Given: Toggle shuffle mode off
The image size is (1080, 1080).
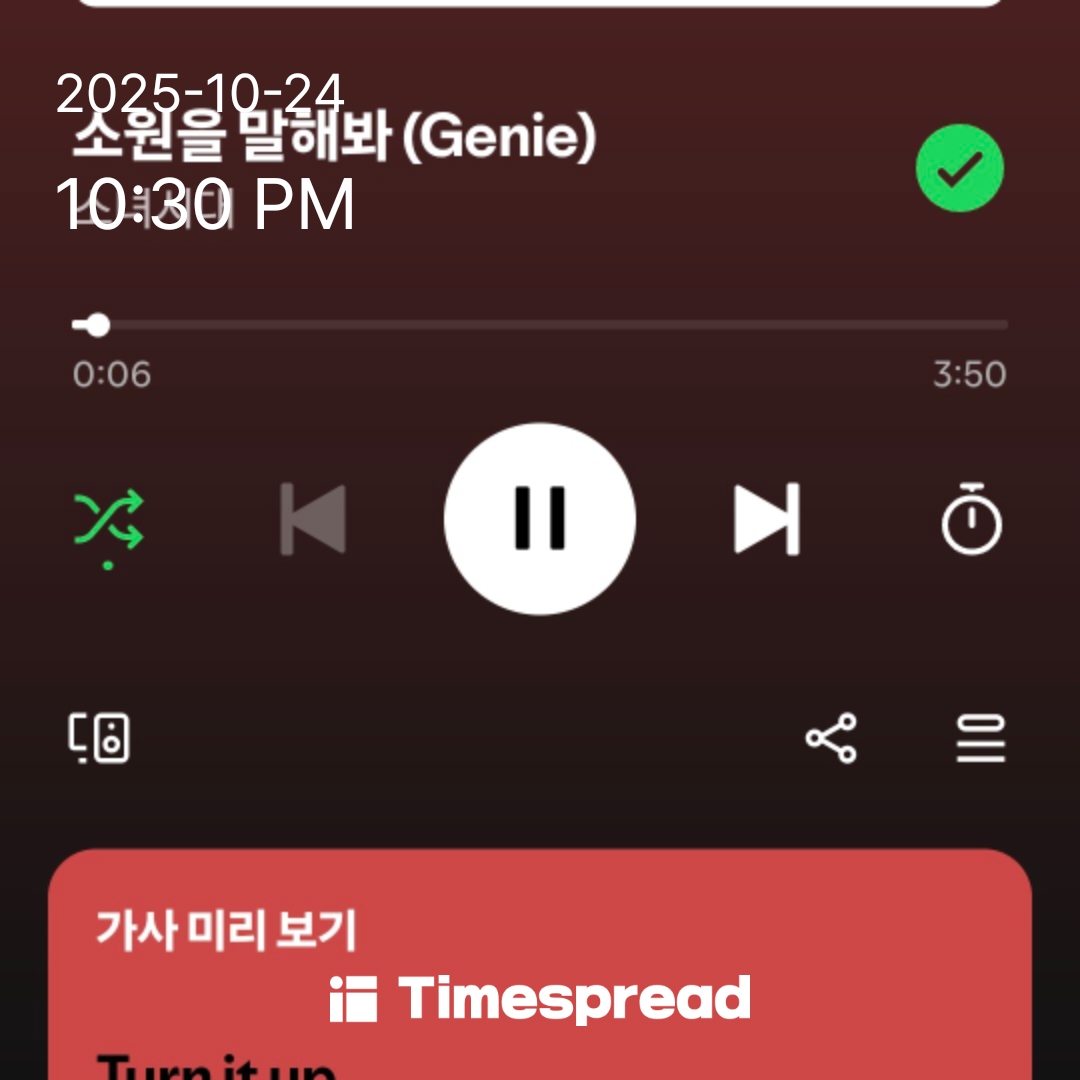Looking at the screenshot, I should pyautogui.click(x=108, y=520).
